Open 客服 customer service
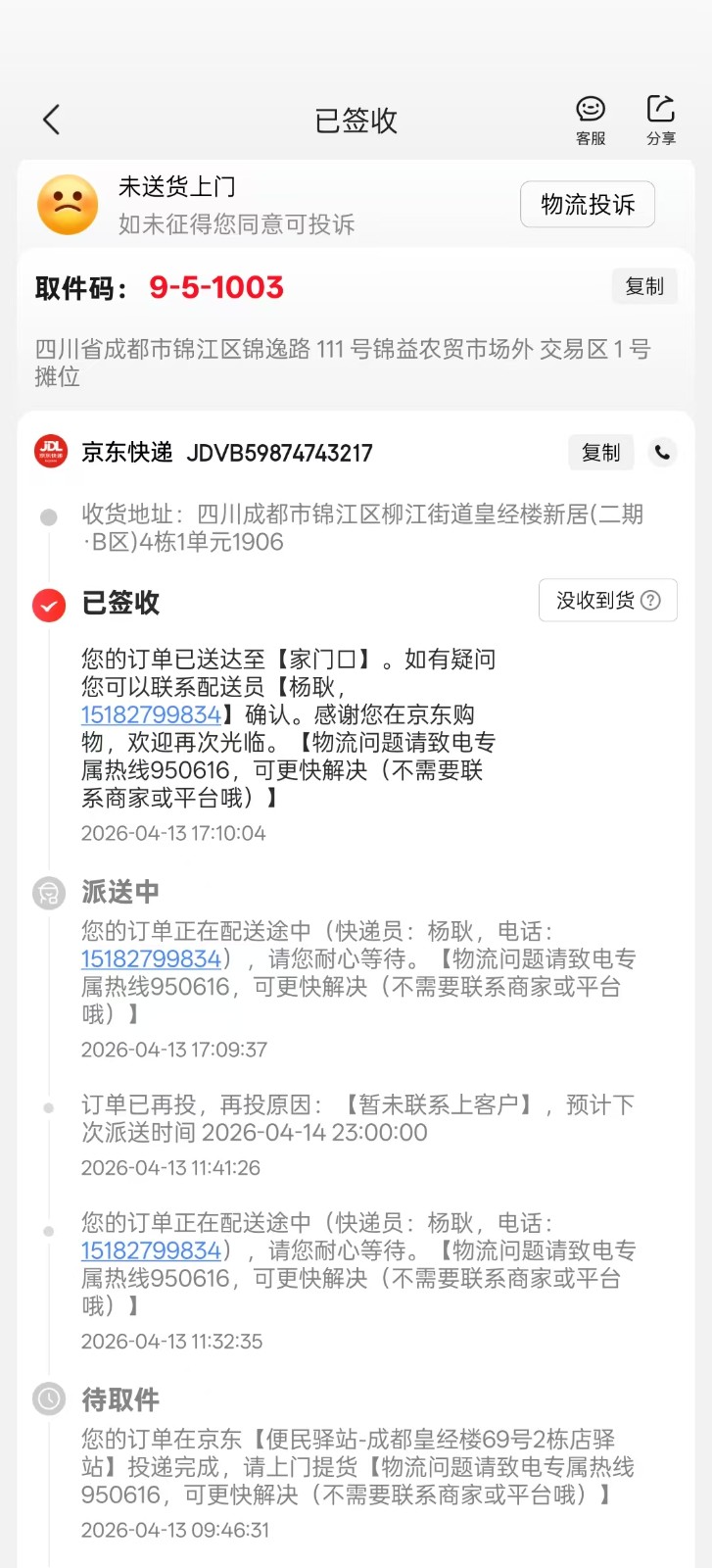712x1568 pixels. pos(591,120)
